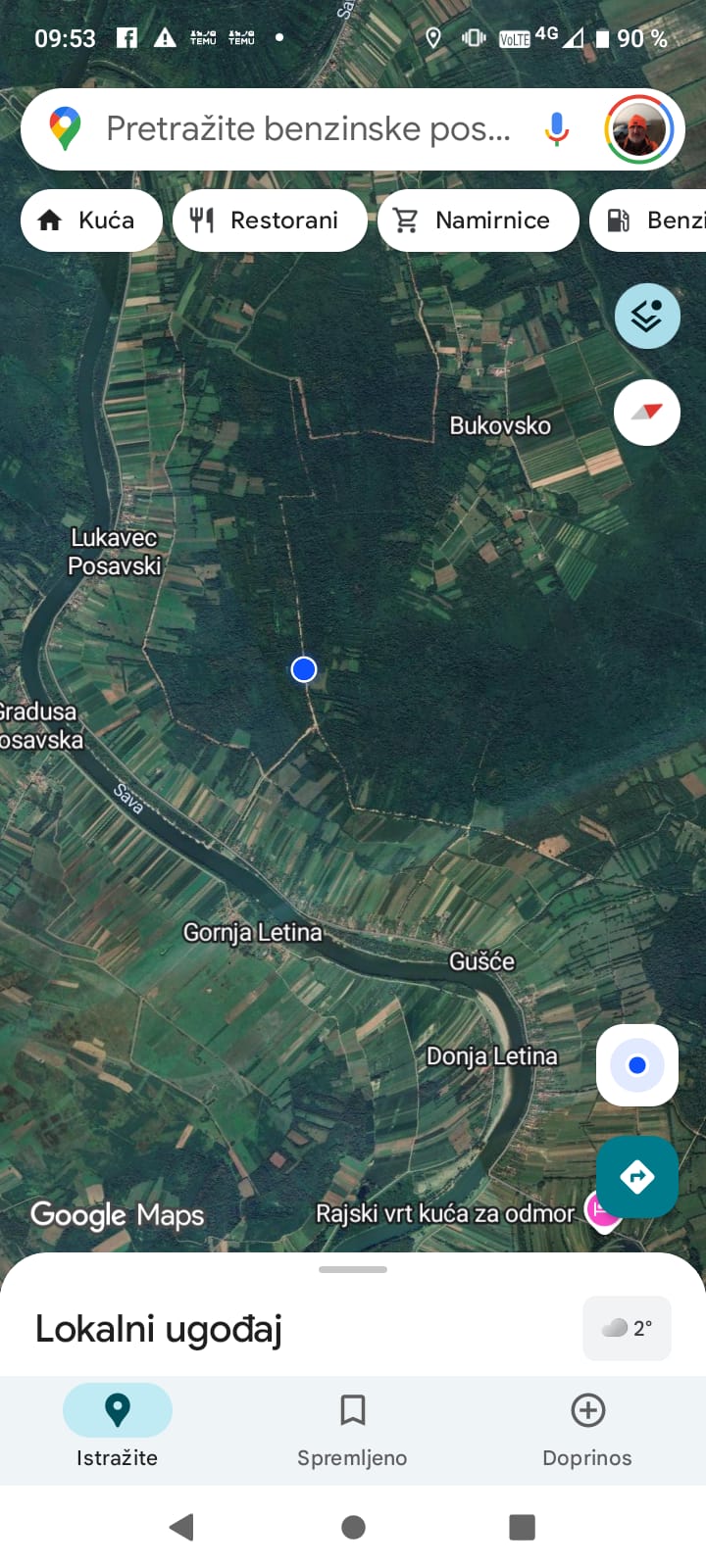Switch to the Spremljeno tab
706x1568 pixels.
(x=352, y=1431)
